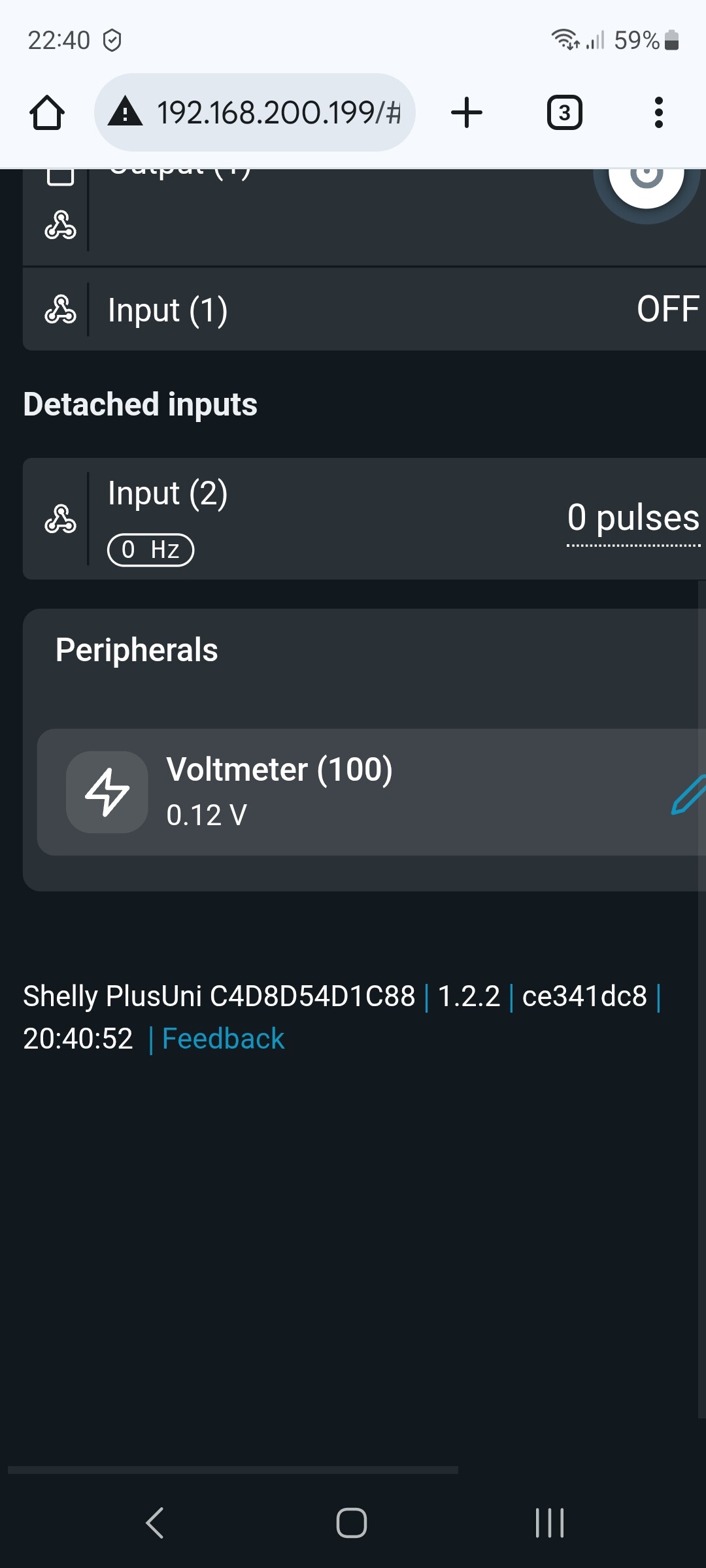This screenshot has width=706, height=1568.
Task: Open the tab switcher showing 3 tabs
Action: pos(565,112)
